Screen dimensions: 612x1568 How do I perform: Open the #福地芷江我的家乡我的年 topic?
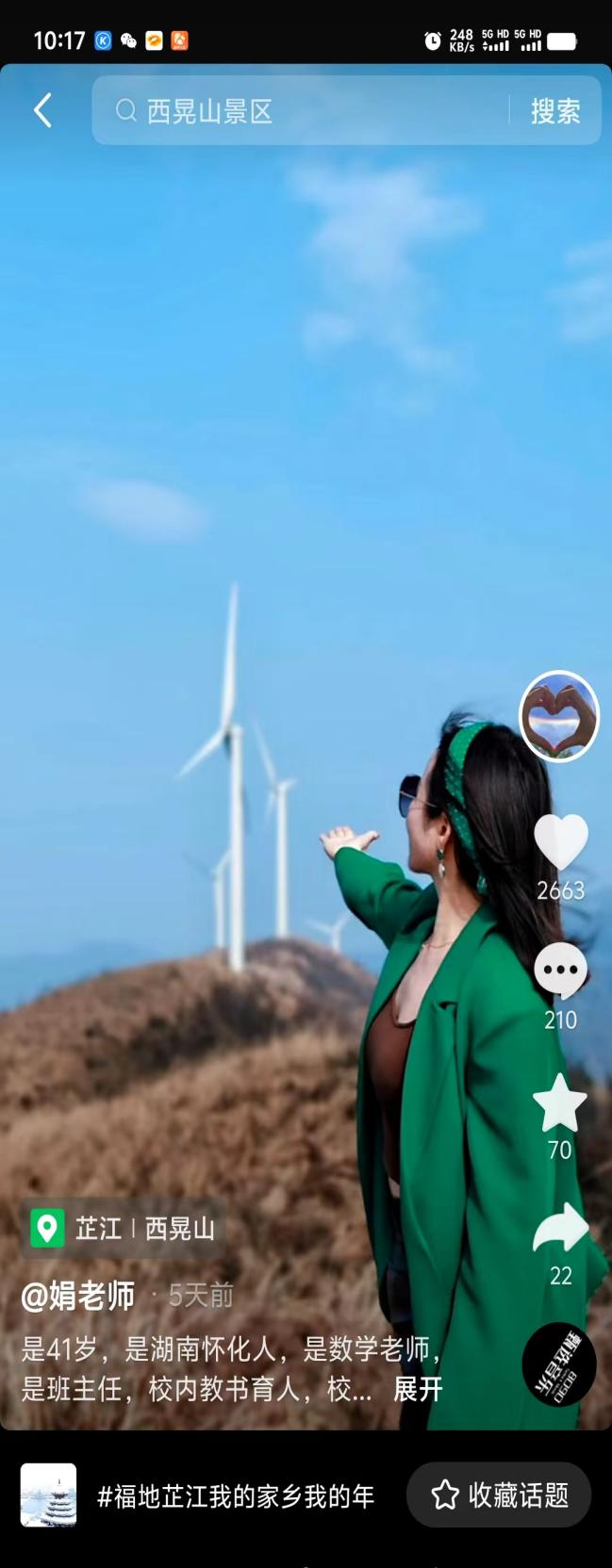point(236,1496)
